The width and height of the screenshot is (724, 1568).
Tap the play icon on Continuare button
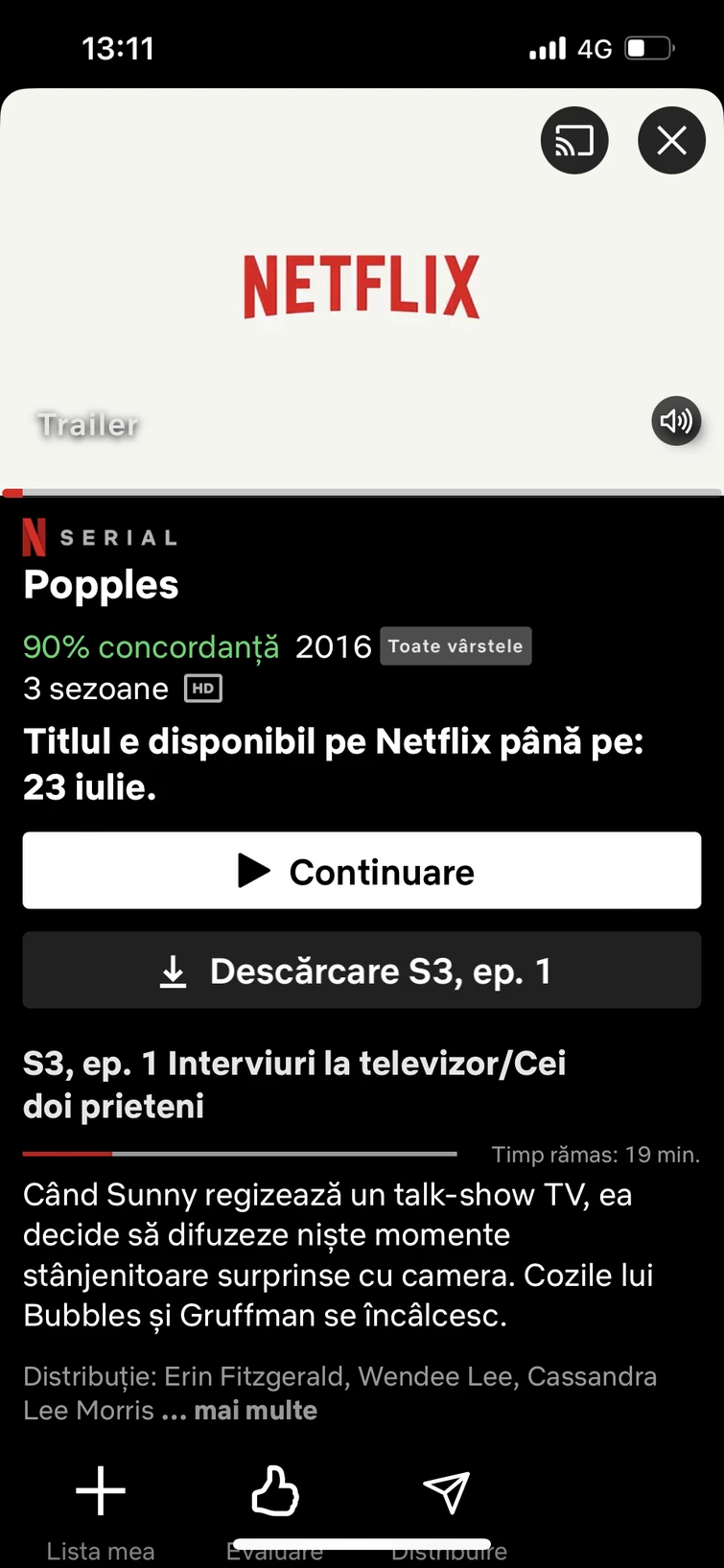click(255, 871)
